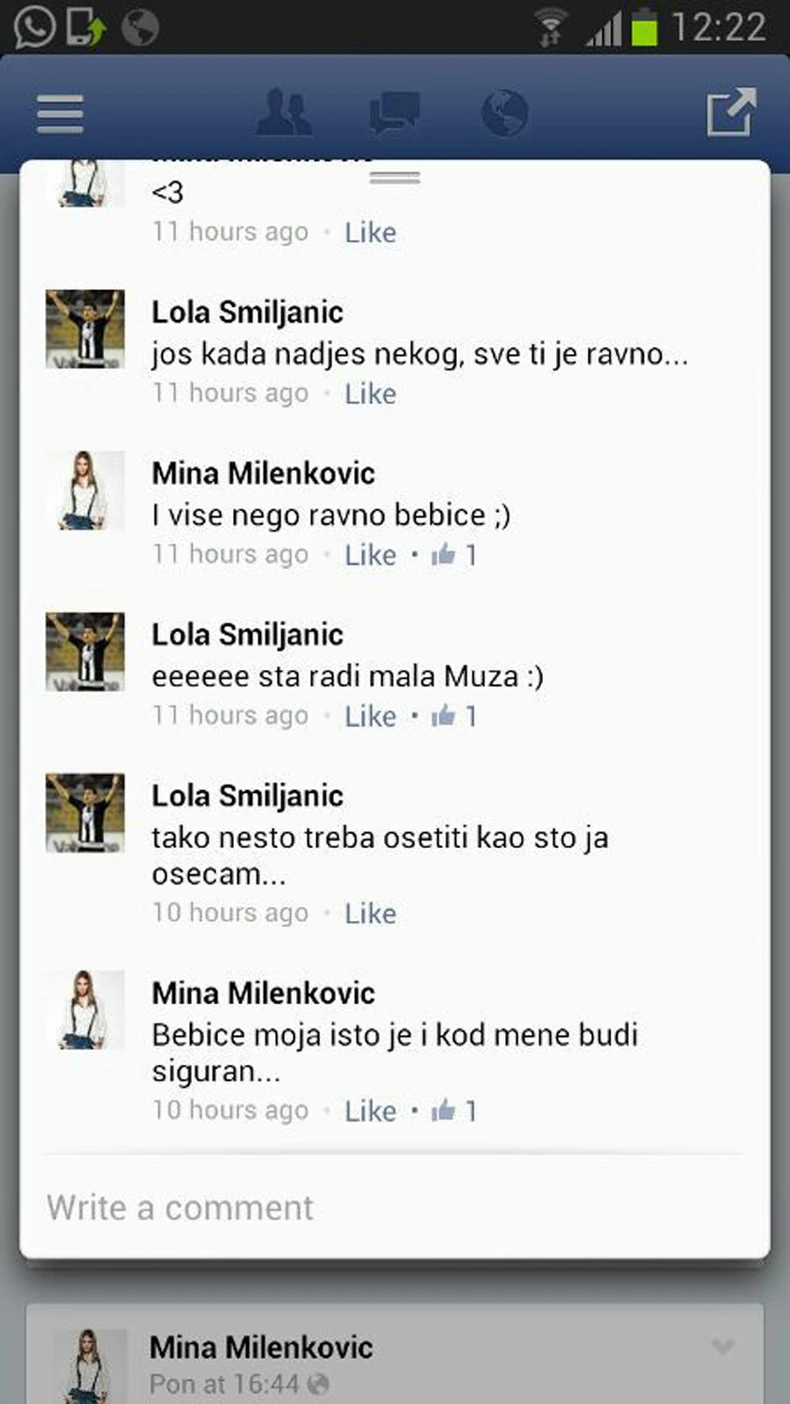This screenshot has height=1404, width=790.
Task: Expand the post options chevron
Action: pos(723,1348)
